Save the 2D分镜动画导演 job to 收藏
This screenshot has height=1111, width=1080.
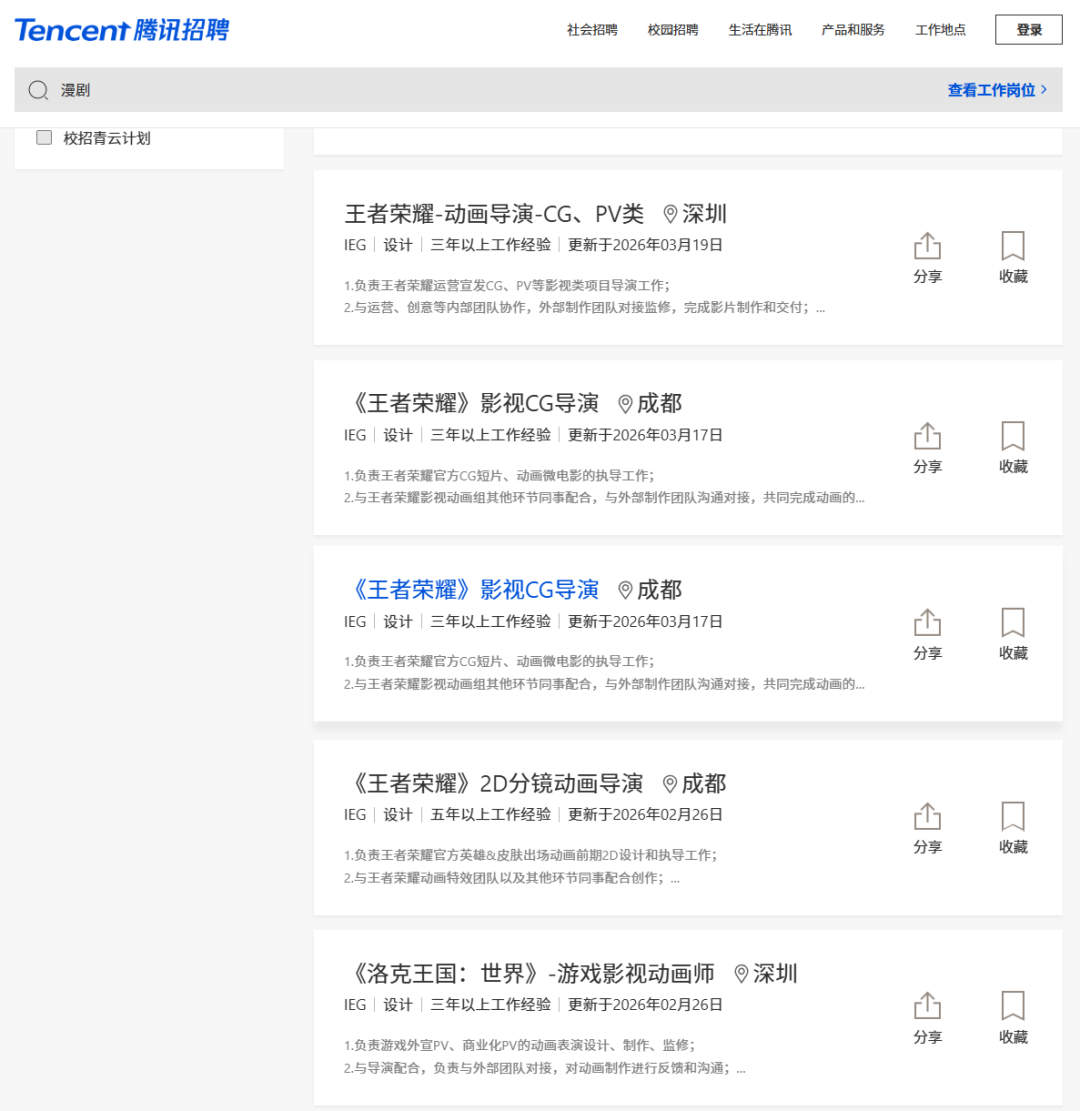click(x=1013, y=828)
